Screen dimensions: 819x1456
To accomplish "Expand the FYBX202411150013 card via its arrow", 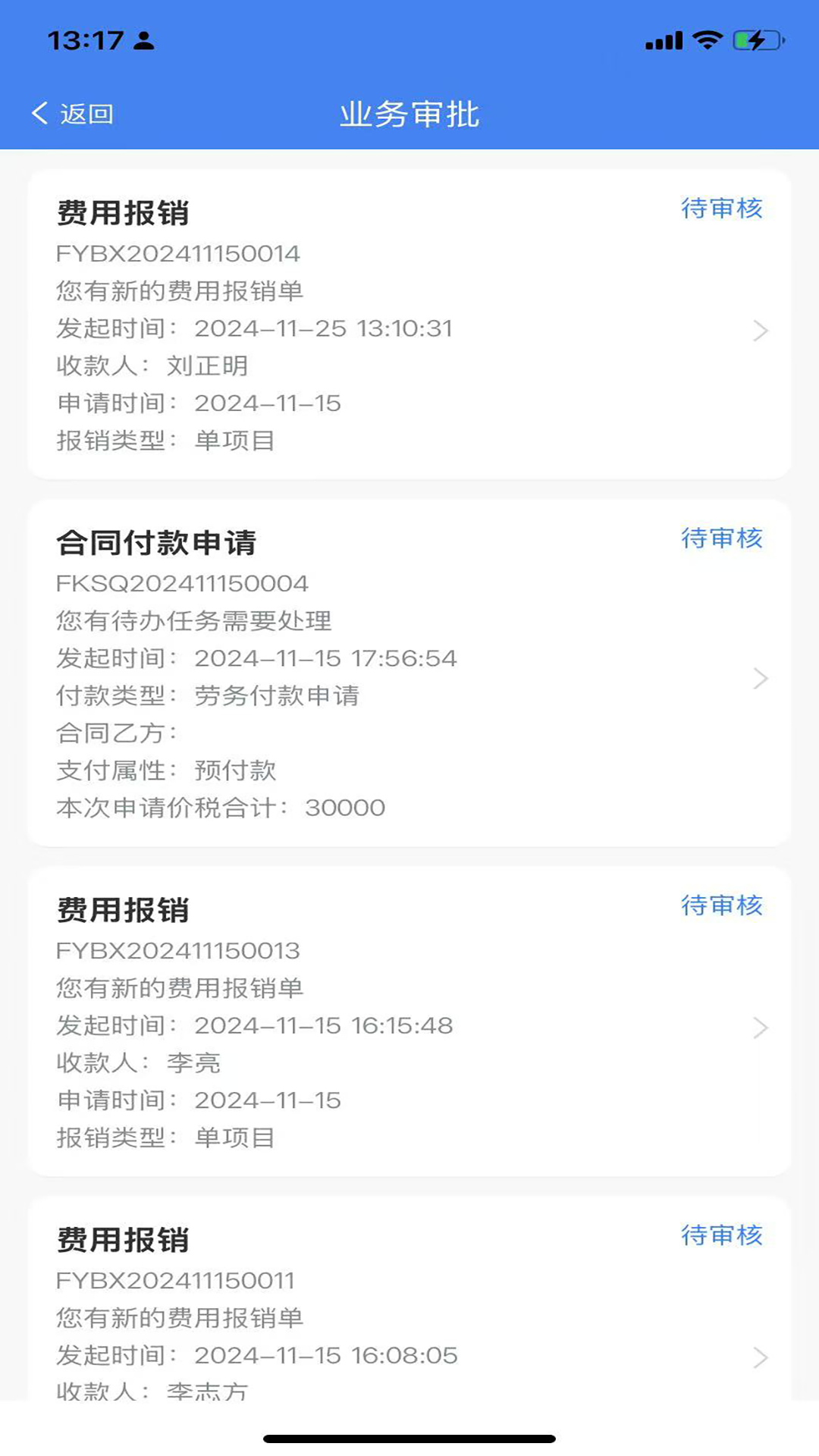I will [x=759, y=1028].
